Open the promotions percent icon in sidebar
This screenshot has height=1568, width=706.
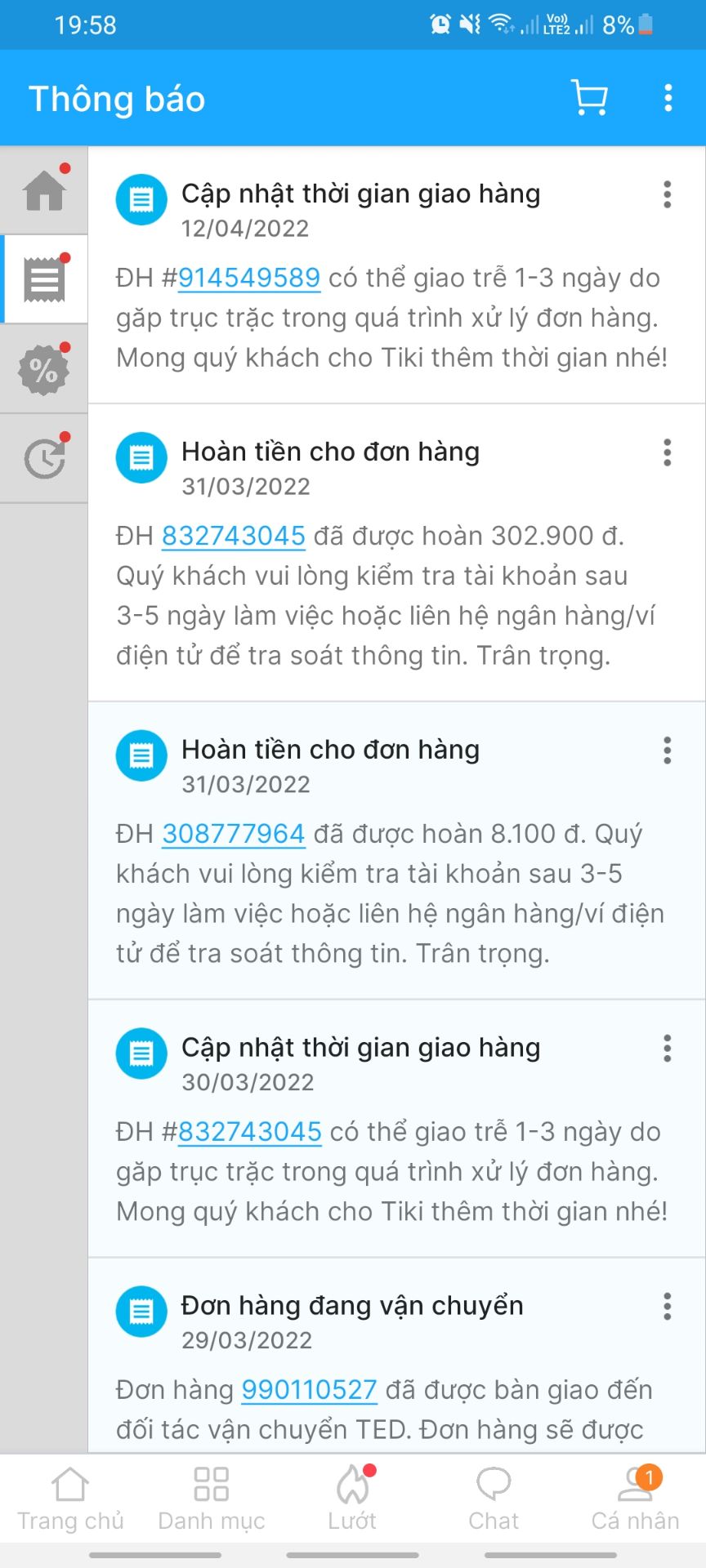tap(44, 368)
